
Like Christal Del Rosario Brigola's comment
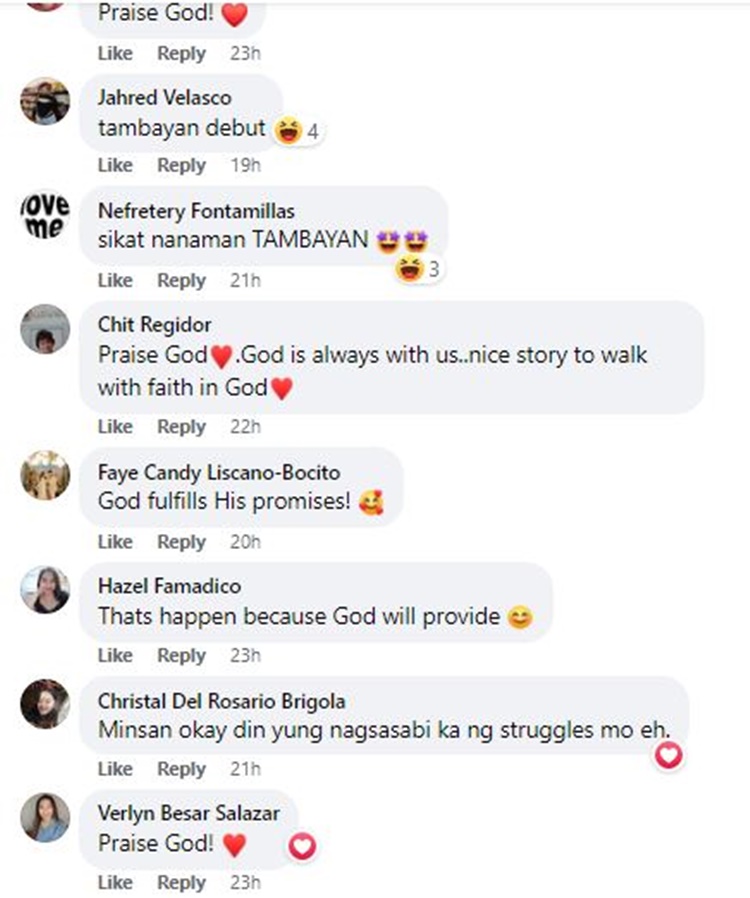[x=115, y=770]
